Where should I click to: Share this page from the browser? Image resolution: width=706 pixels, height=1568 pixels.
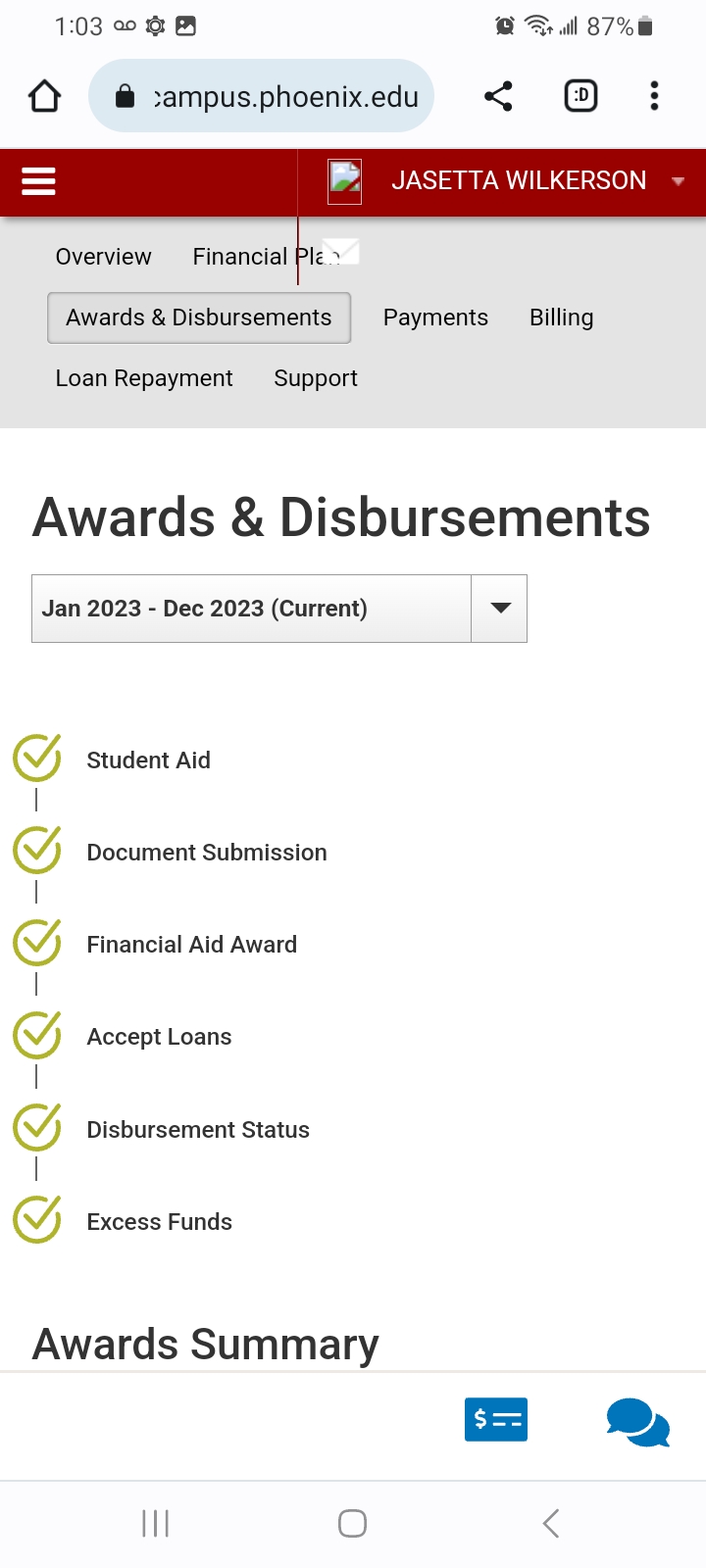(x=498, y=96)
